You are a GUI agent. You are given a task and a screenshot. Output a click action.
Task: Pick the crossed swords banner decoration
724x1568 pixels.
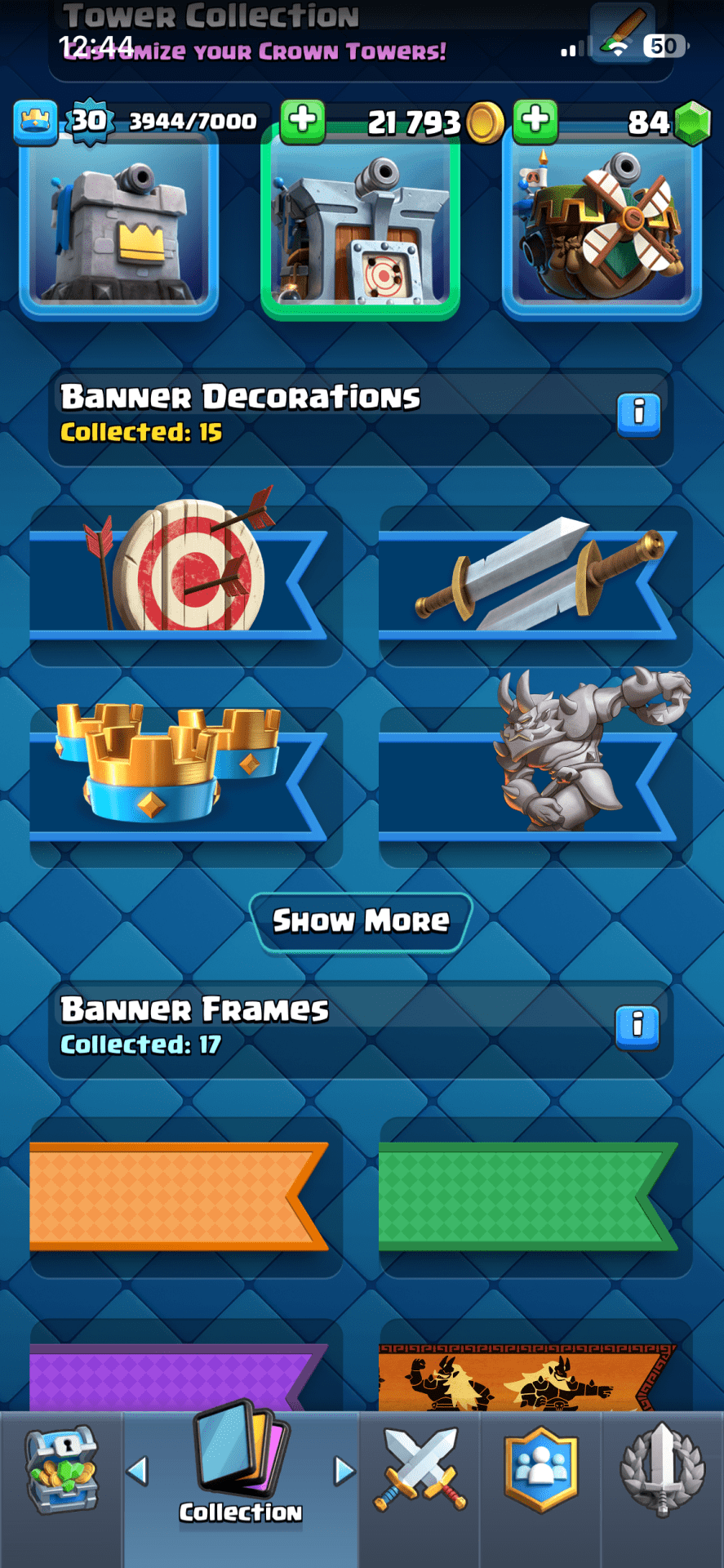(535, 576)
